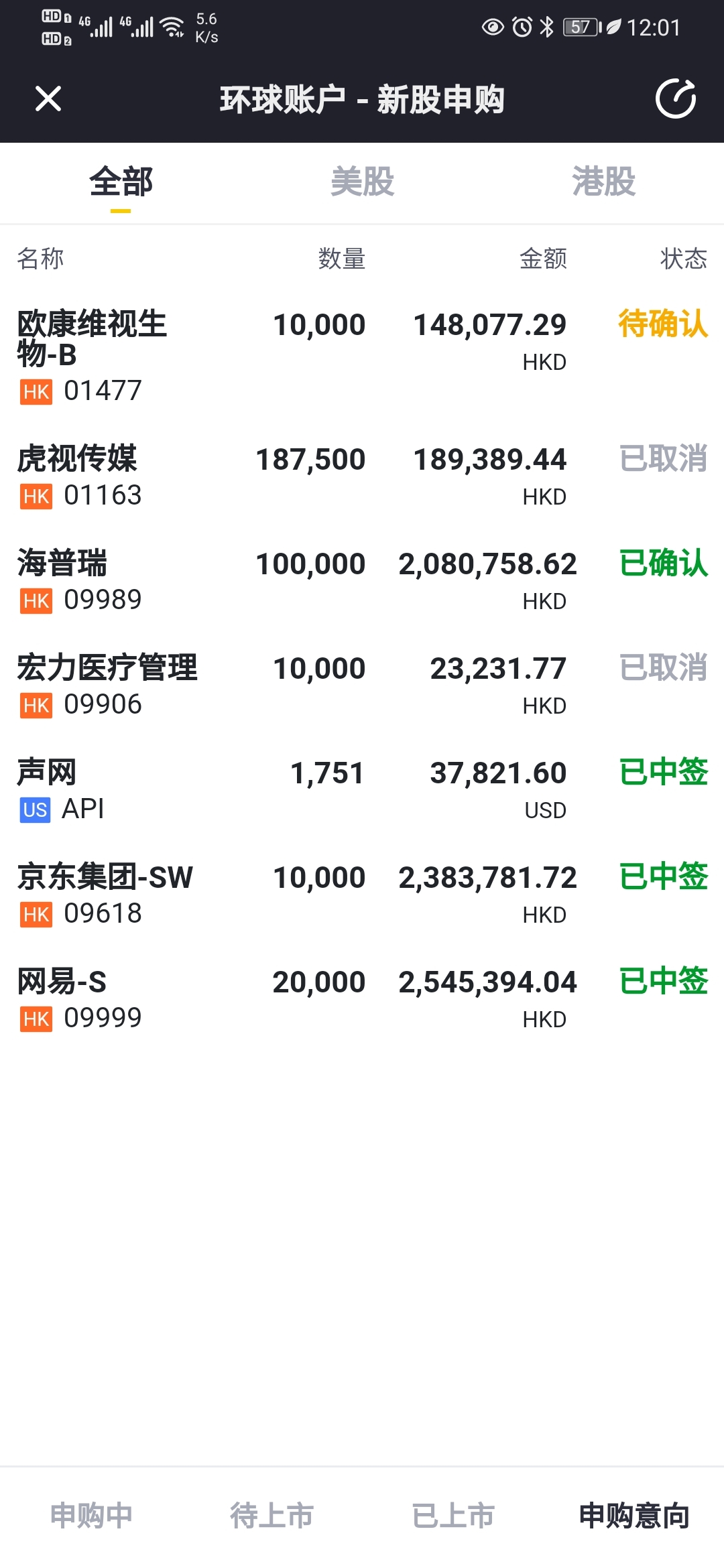Screen dimensions: 724x1568
Task: Switch to the 港股 tab
Action: coord(603,182)
